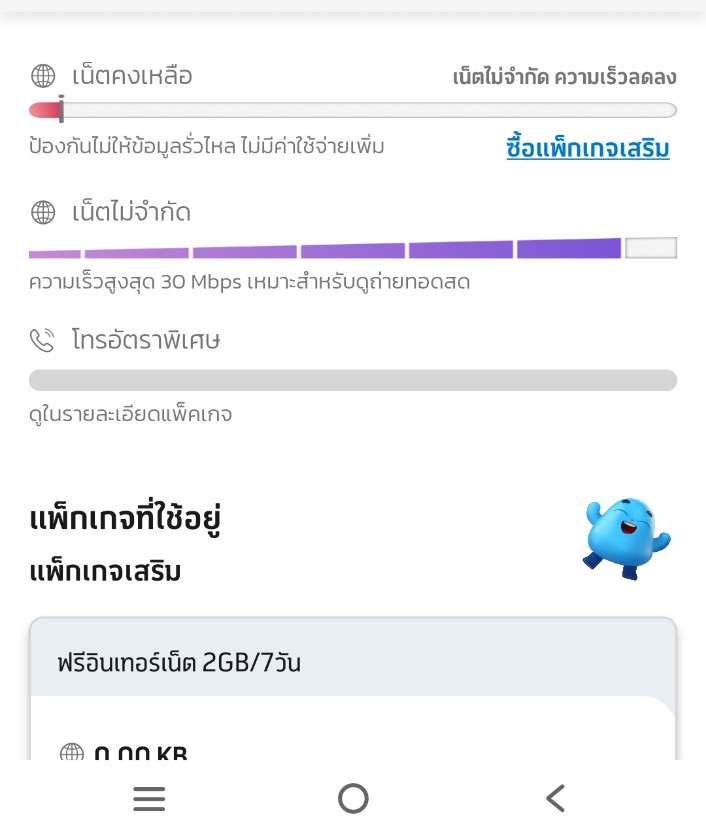Tap the ซื้อแพ็กเกจเสริม link
The image size is (706, 836).
pyautogui.click(x=587, y=149)
